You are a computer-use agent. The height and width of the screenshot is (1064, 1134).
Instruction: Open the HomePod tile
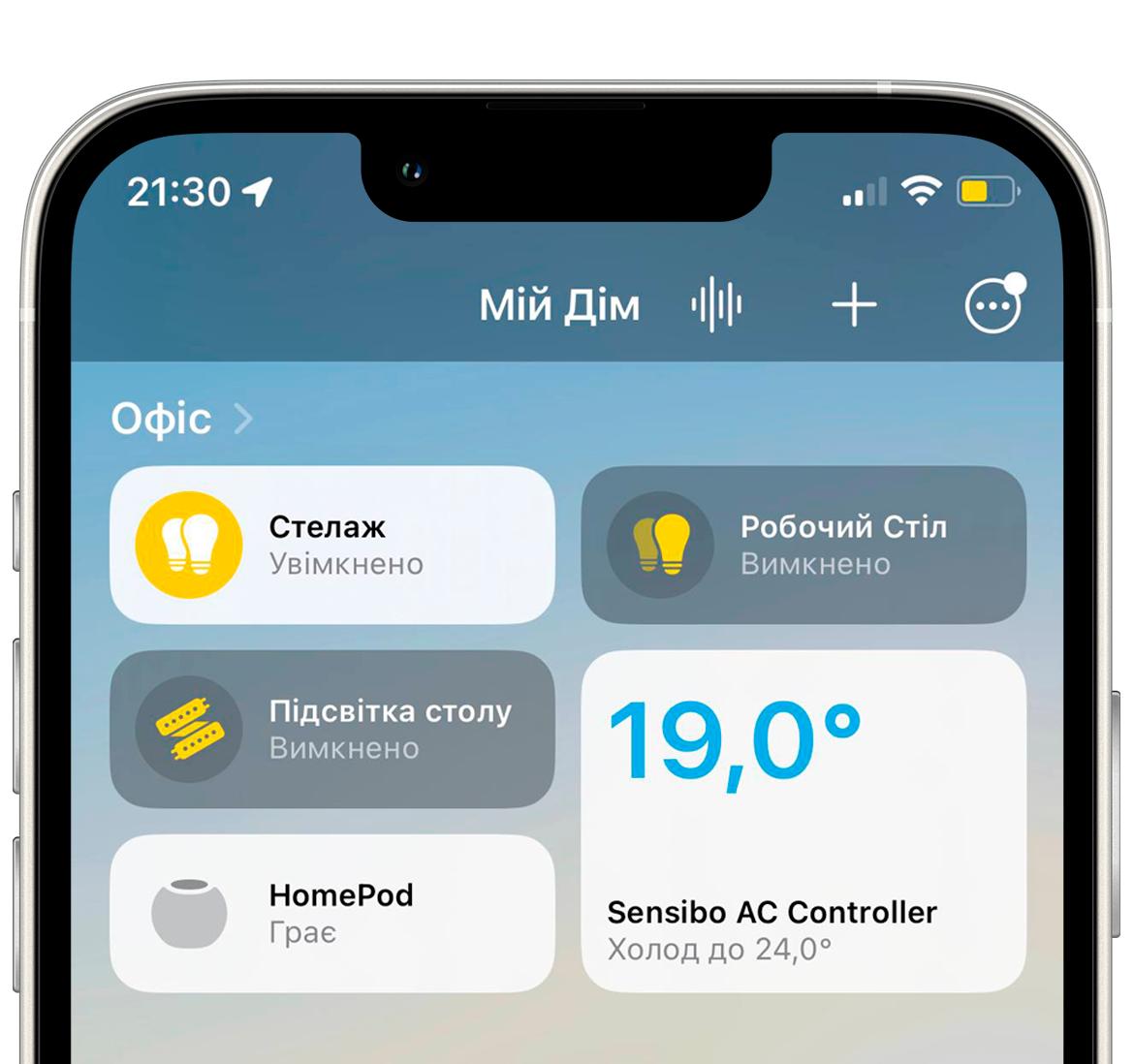click(331, 913)
